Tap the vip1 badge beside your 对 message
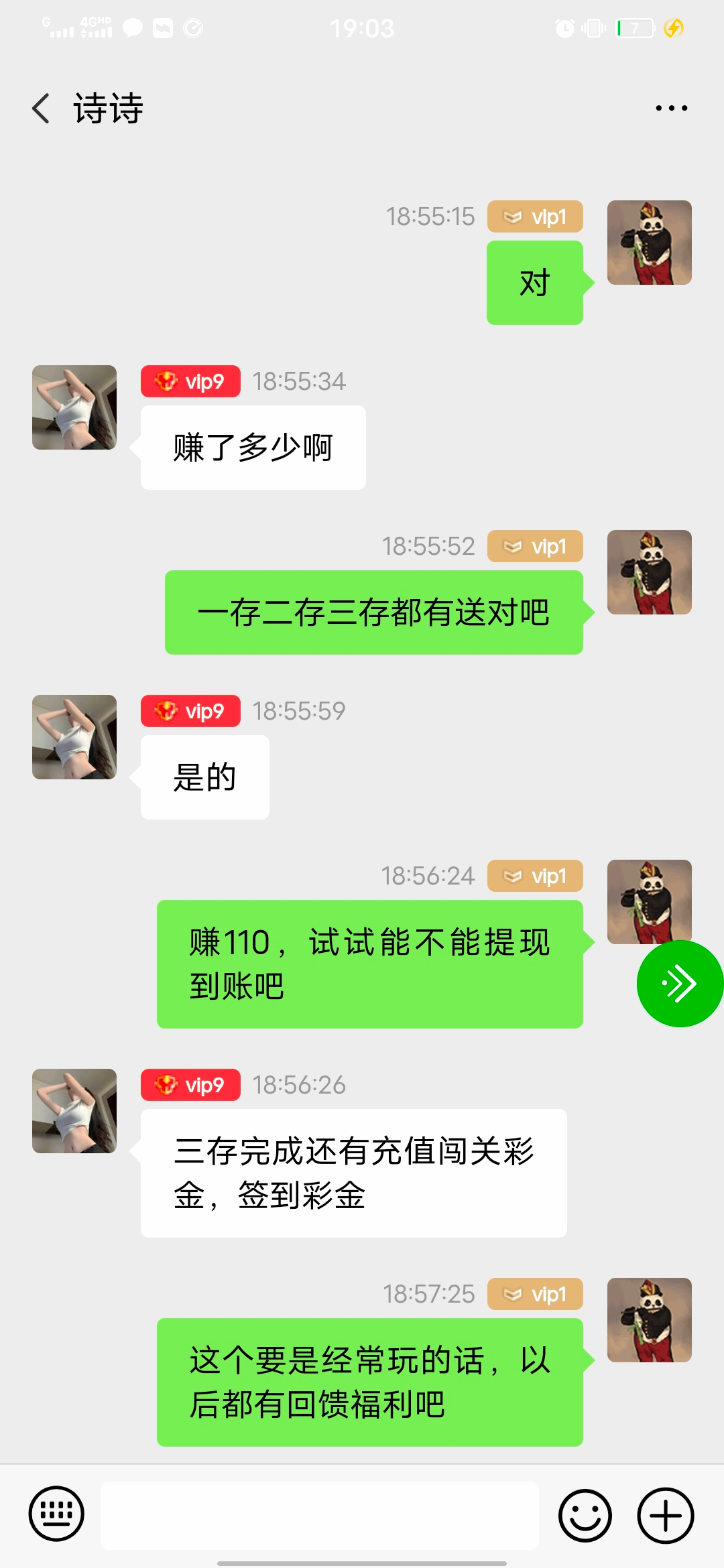Viewport: 724px width, 1568px height. coord(534,216)
